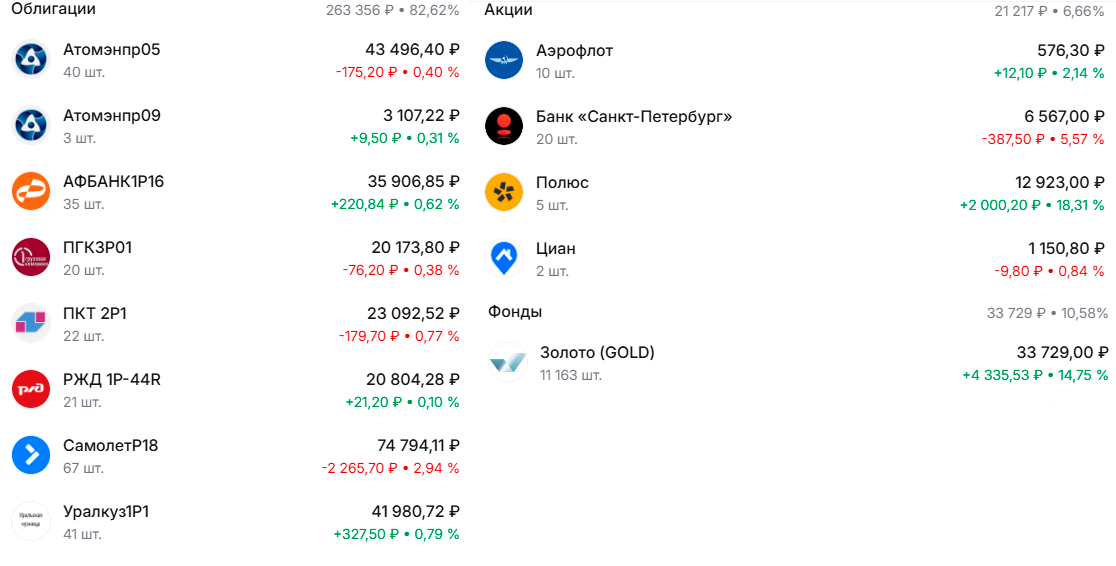Image resolution: width=1116 pixels, height=566 pixels.
Task: View the Уралкуз1Р1 bond details
Action: (x=107, y=512)
